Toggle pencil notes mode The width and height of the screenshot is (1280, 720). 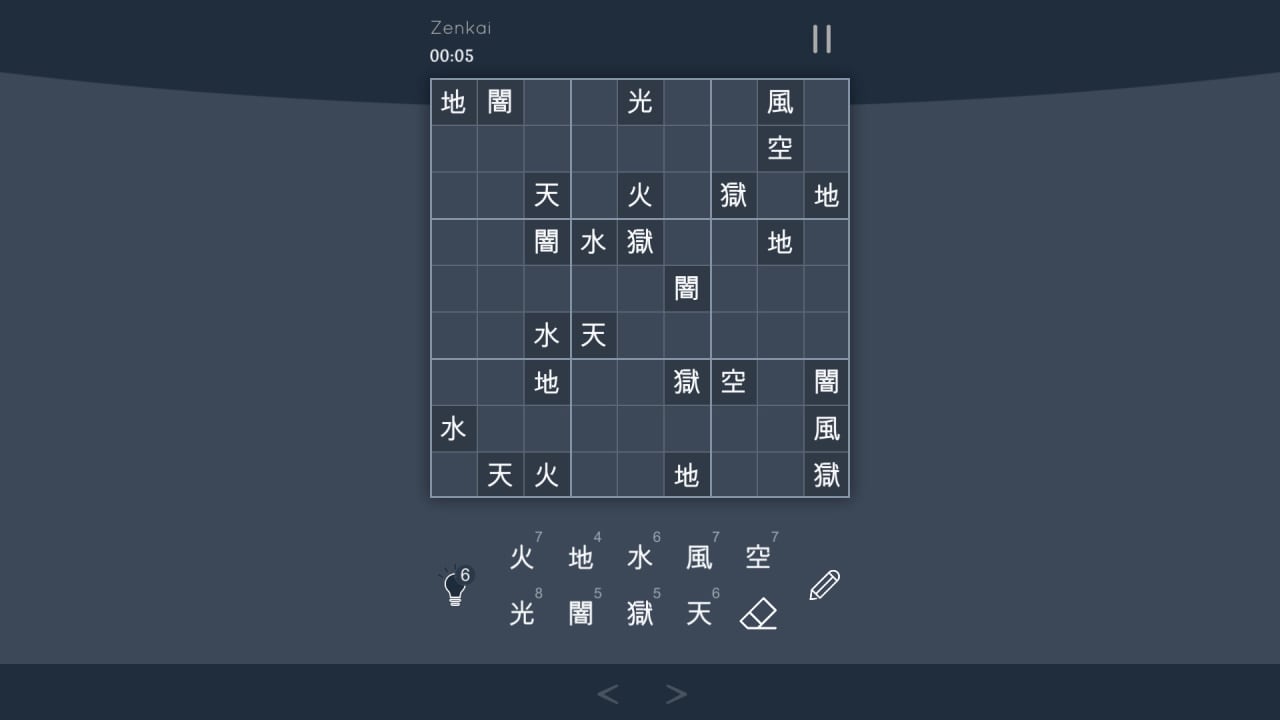click(824, 586)
